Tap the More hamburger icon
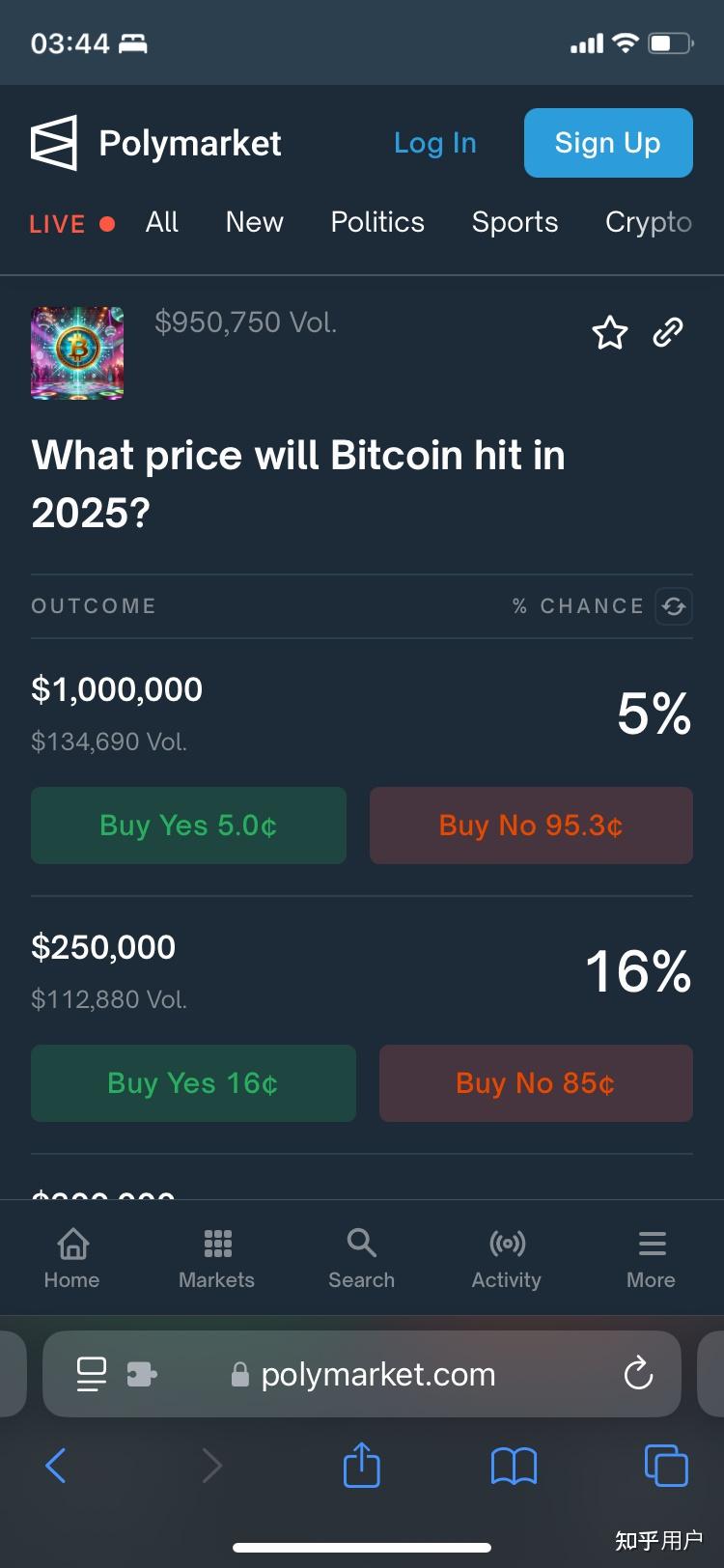Screen dimensions: 724x1568 pos(650,1255)
